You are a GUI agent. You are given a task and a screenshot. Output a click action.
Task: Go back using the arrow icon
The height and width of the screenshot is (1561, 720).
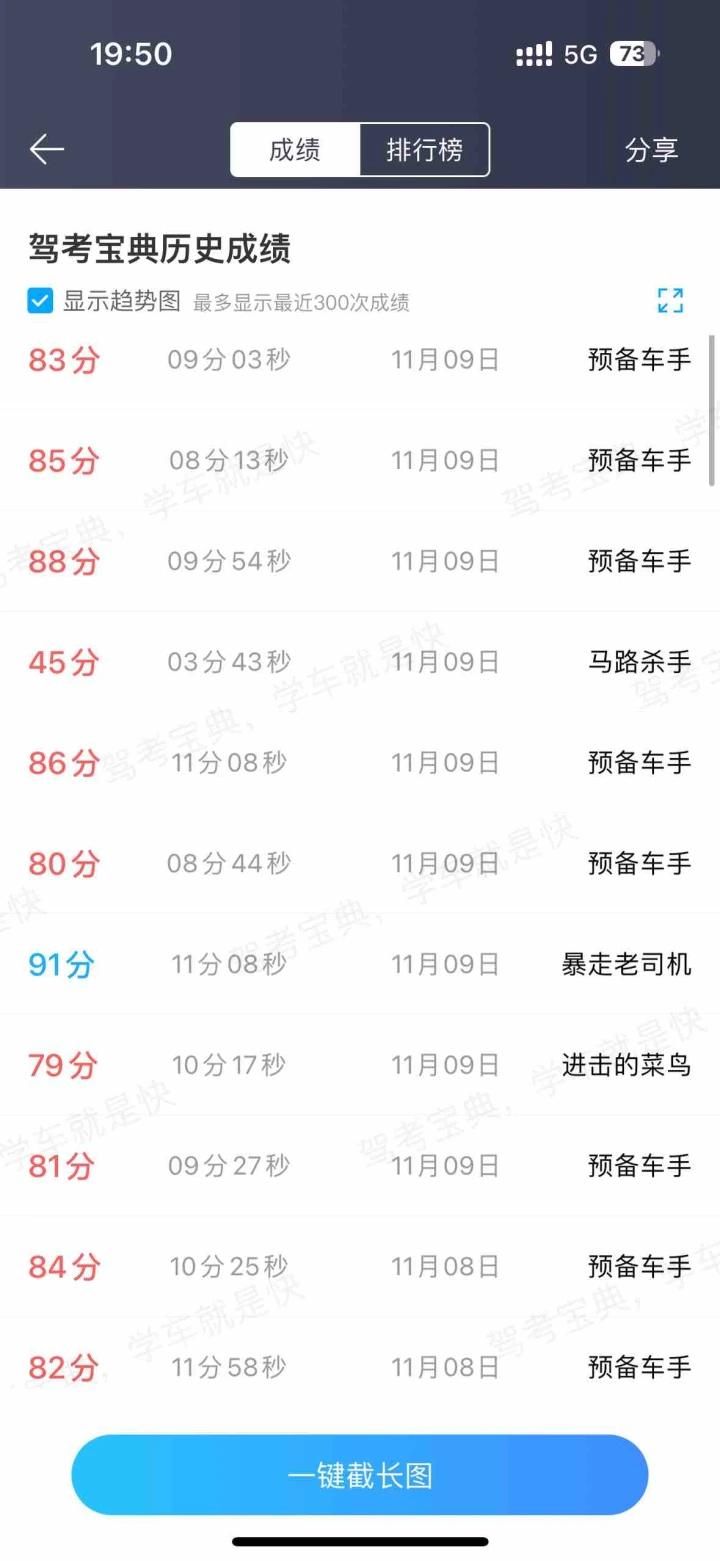click(47, 150)
